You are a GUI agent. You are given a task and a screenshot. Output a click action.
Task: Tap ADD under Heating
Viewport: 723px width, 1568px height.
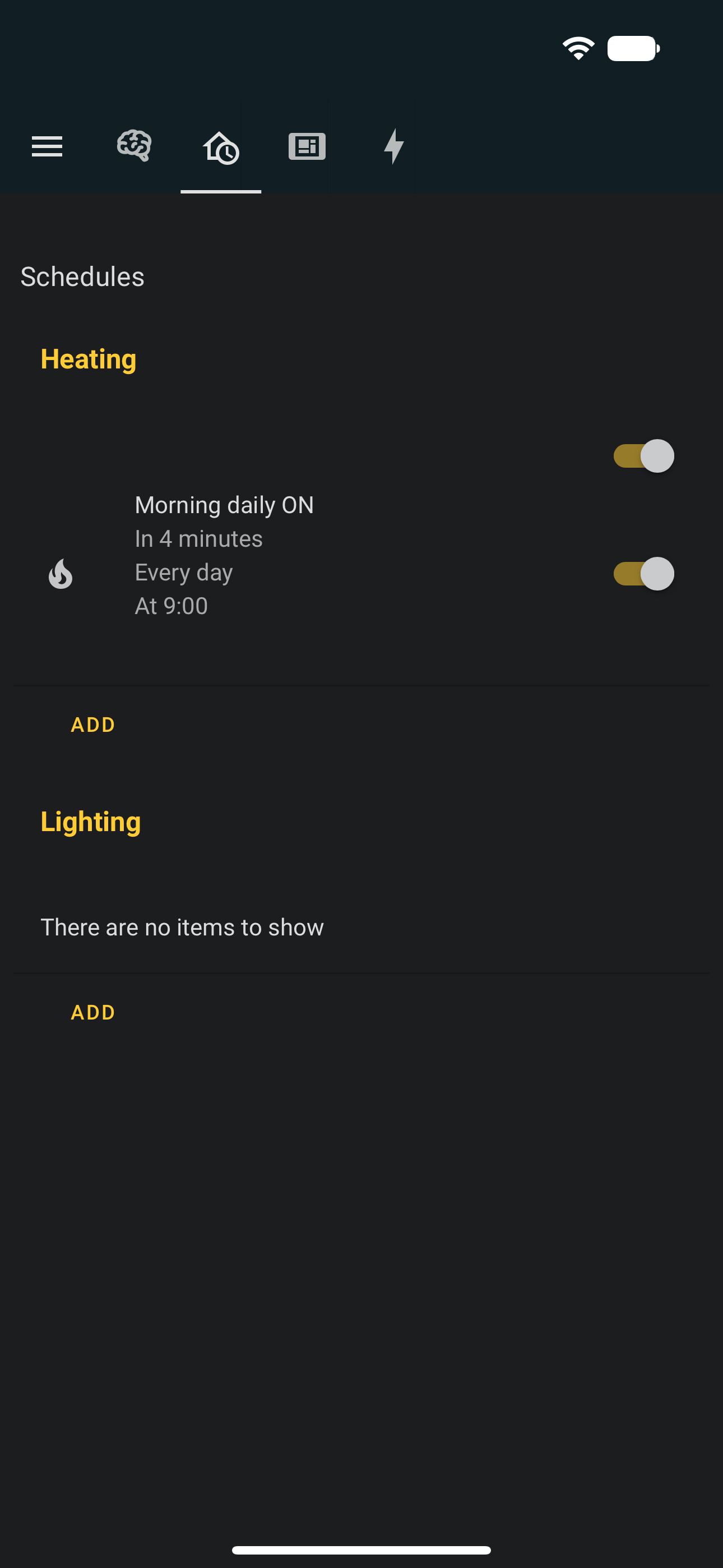93,725
